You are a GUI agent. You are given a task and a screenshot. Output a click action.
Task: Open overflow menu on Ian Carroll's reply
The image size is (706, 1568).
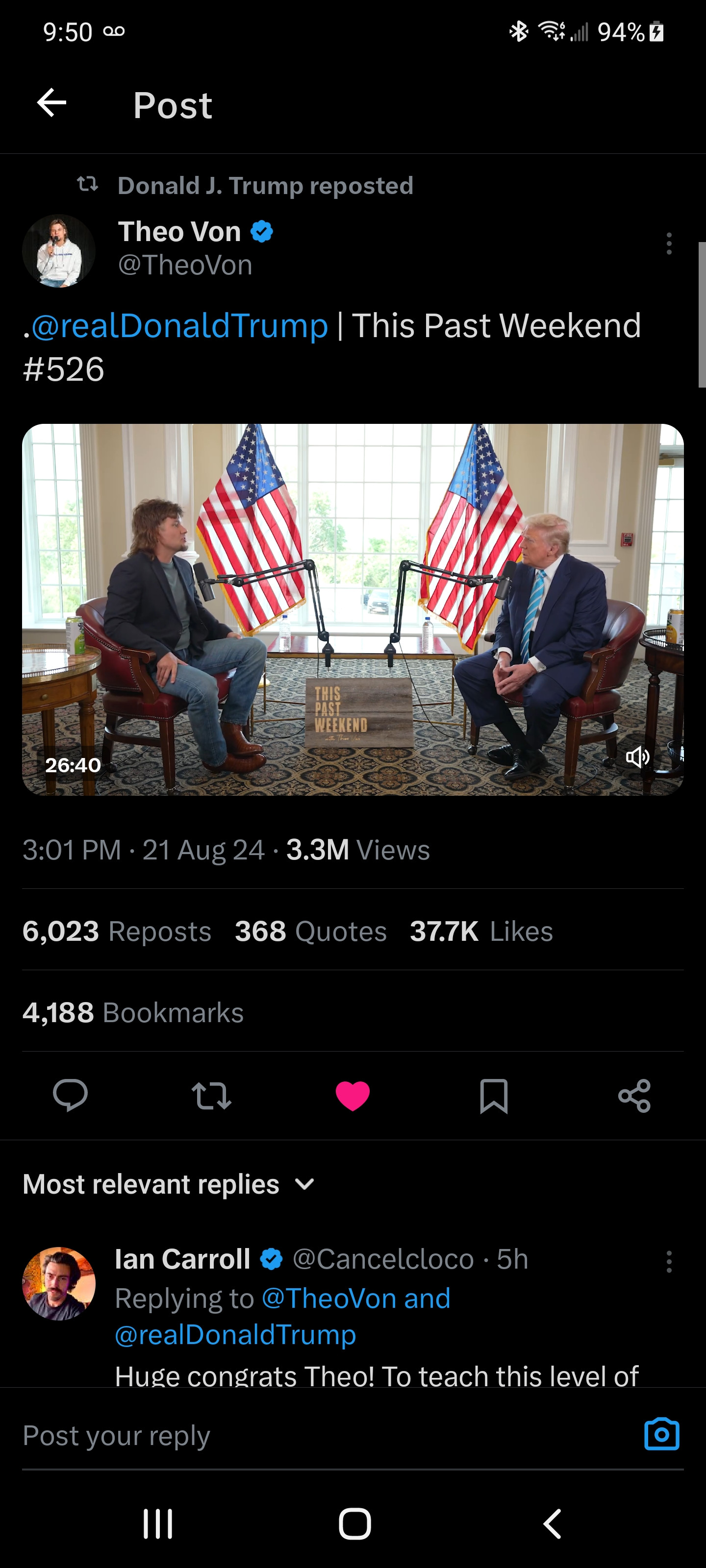(669, 1262)
